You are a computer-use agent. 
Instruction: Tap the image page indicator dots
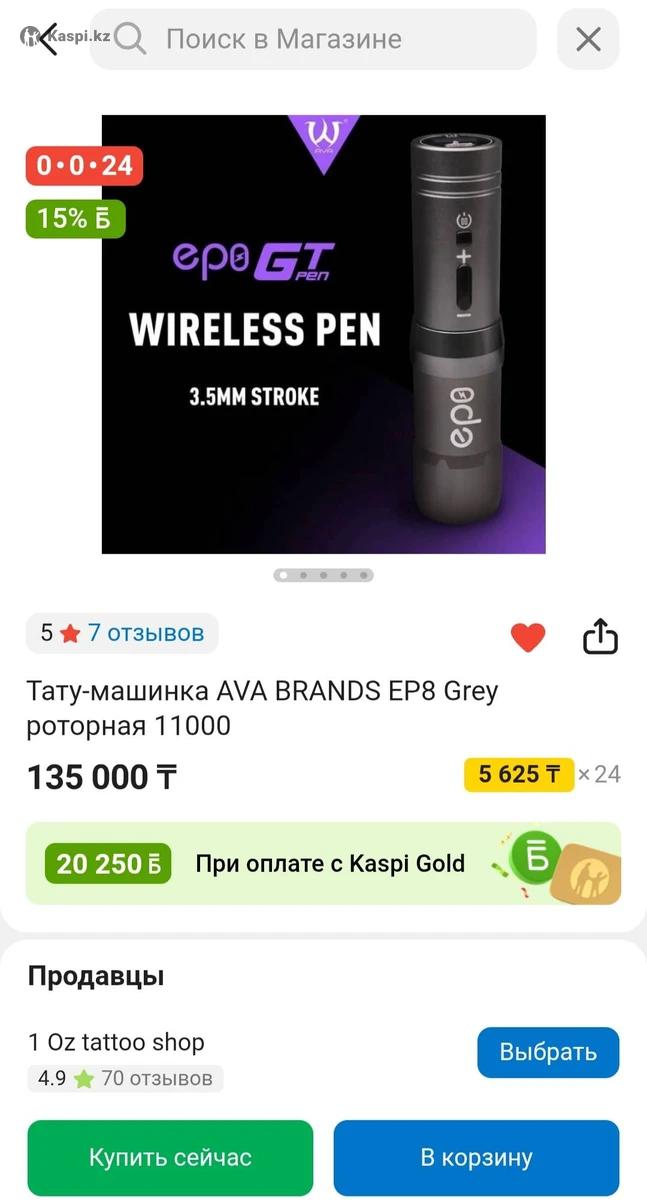pos(323,575)
